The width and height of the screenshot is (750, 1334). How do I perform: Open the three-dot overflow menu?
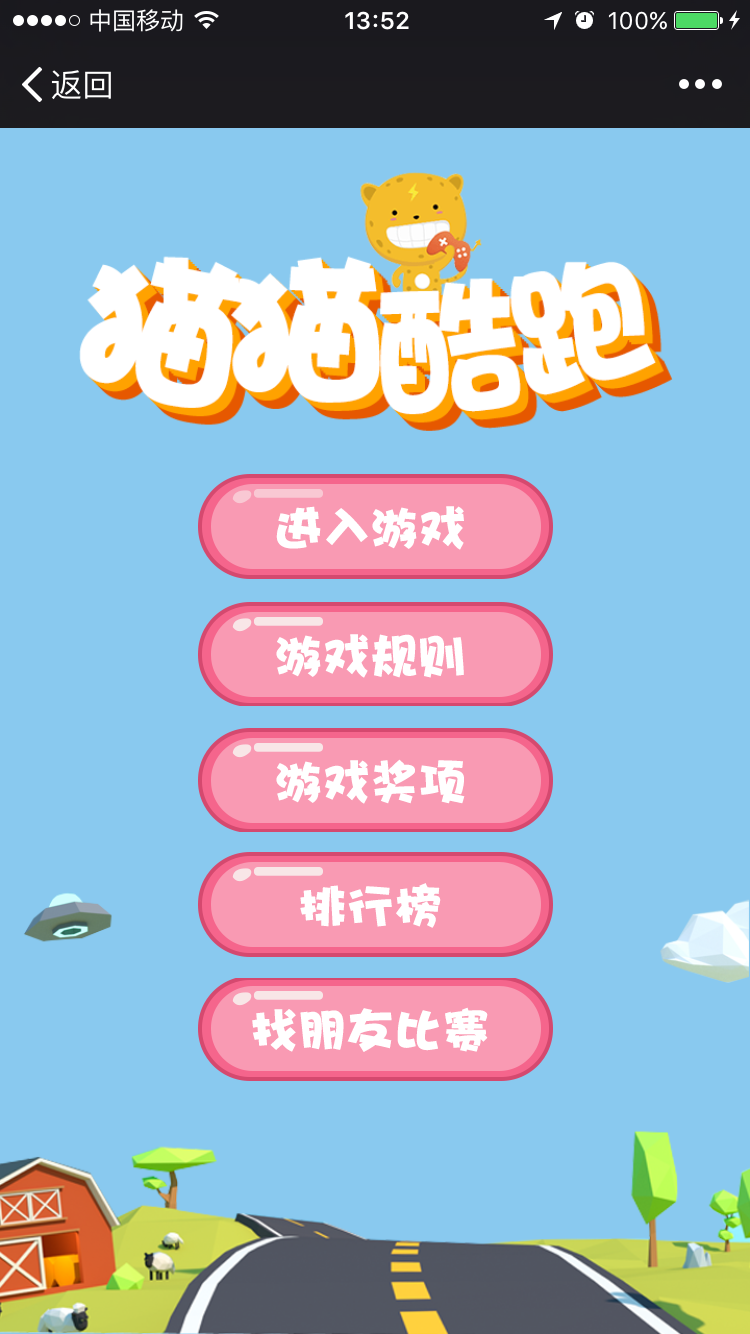(700, 85)
